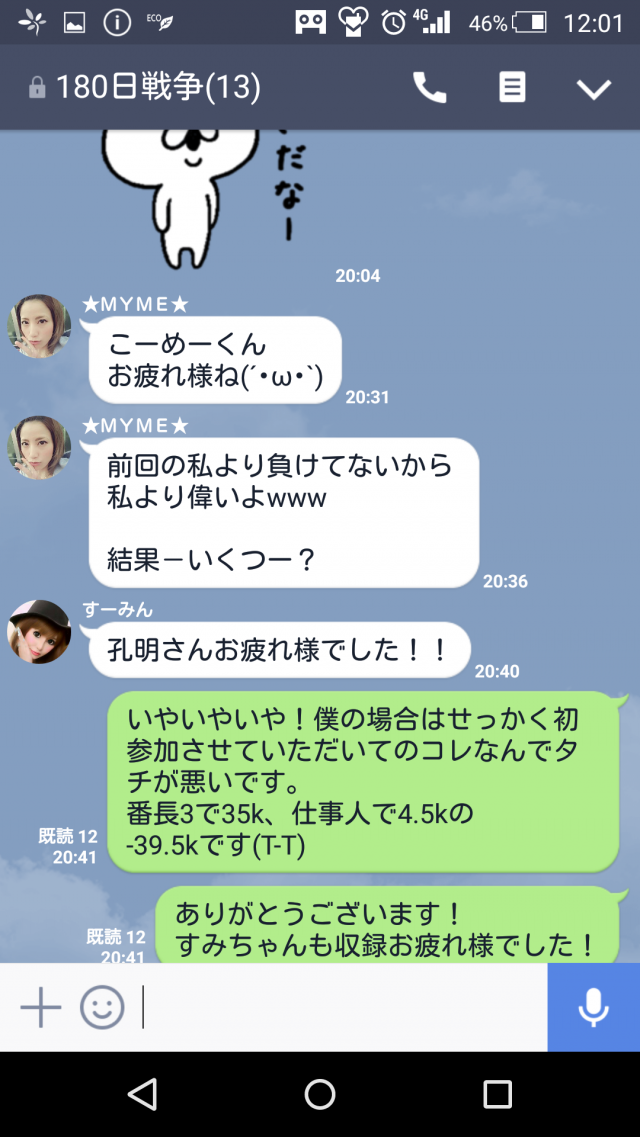Viewport: 640px width, 1137px height.
Task: Open ★MYME★ profile from the お疲れ様ね message
Action: (x=39, y=326)
